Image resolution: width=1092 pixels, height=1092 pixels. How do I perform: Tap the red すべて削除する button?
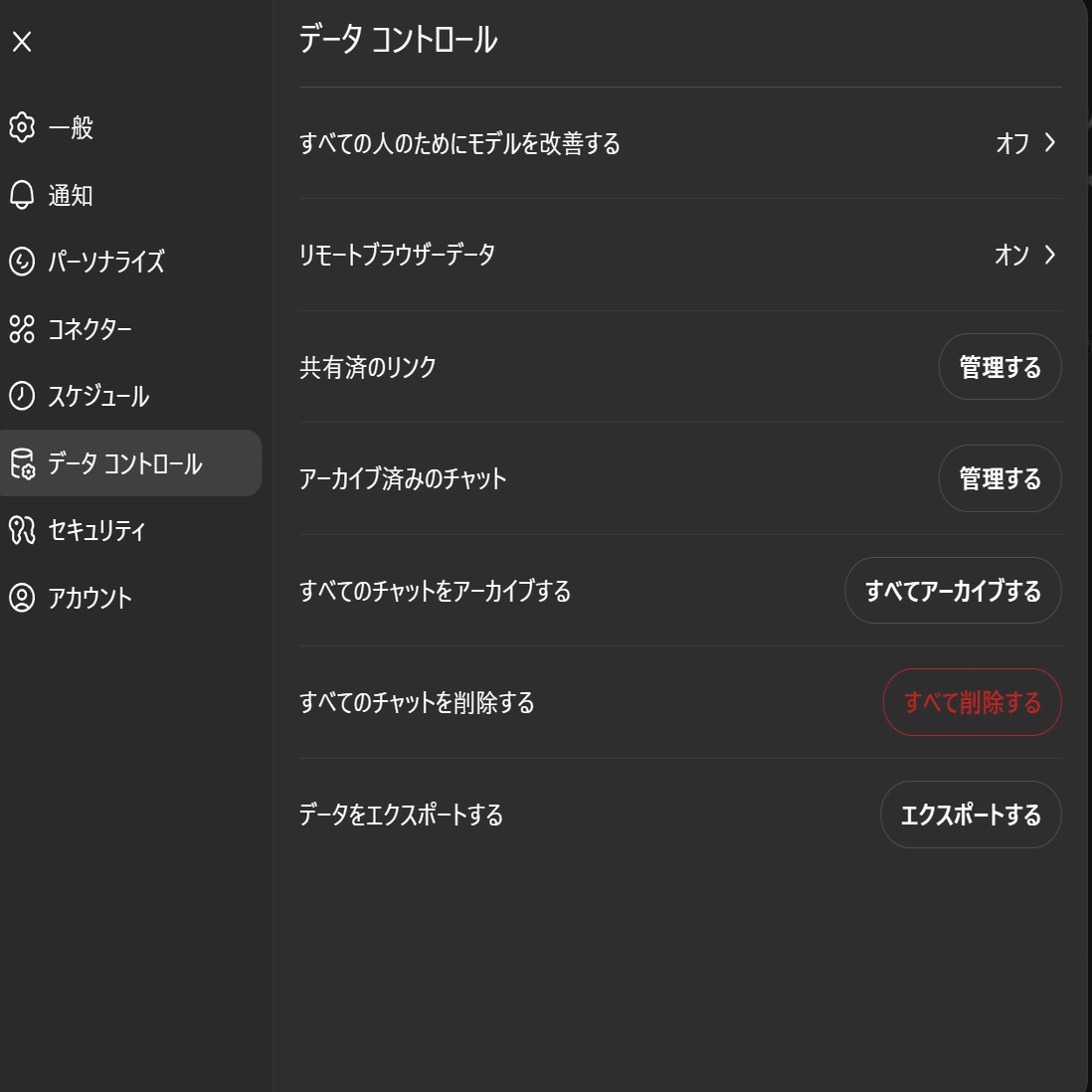pyautogui.click(x=972, y=702)
